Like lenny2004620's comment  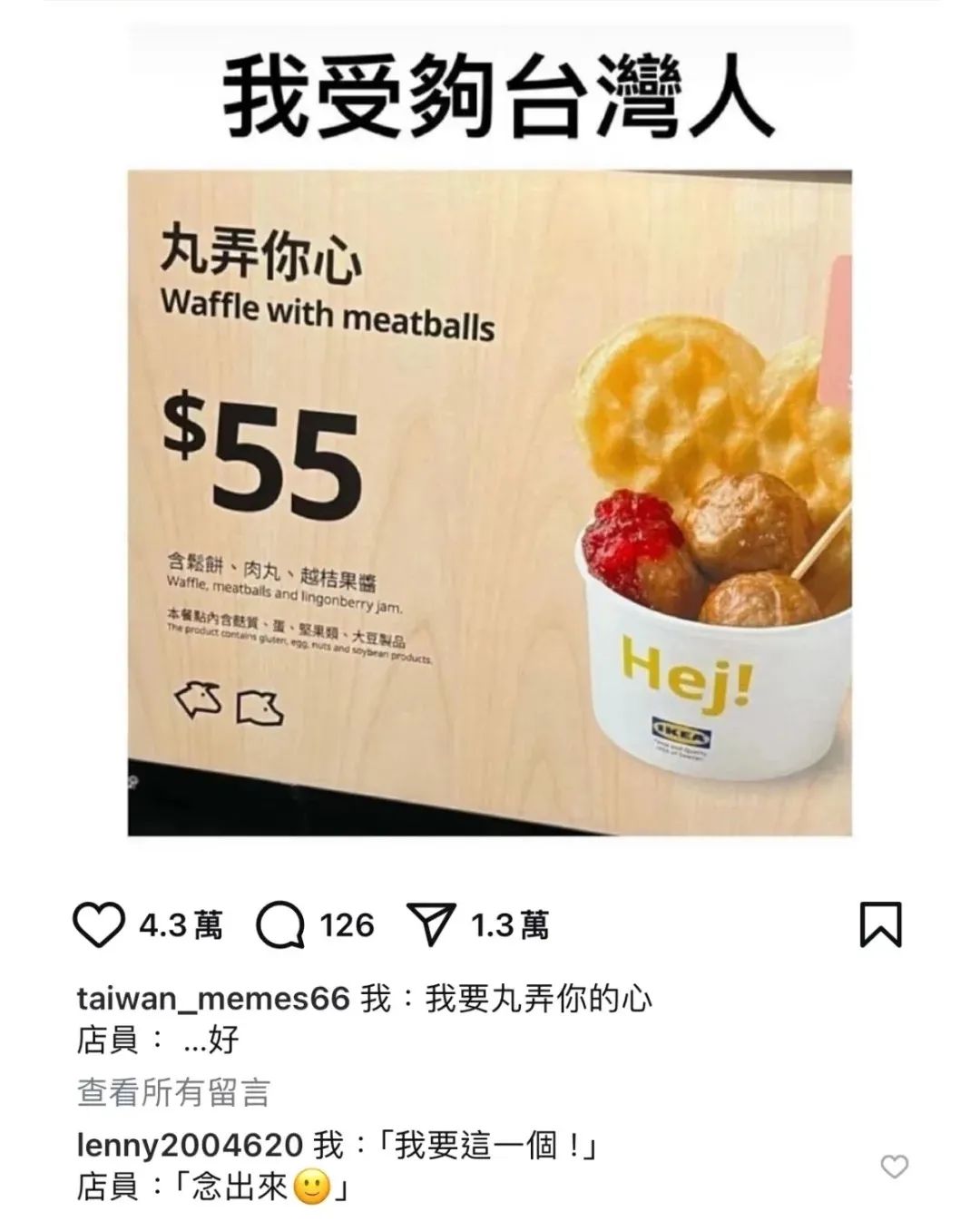tap(895, 1167)
